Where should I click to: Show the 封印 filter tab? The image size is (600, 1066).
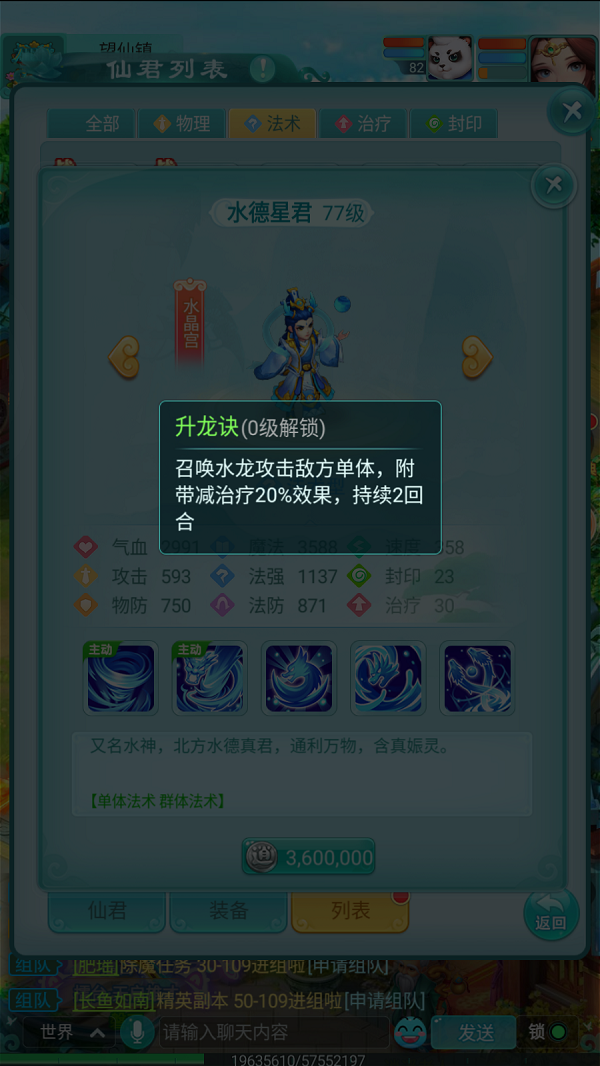[x=454, y=124]
